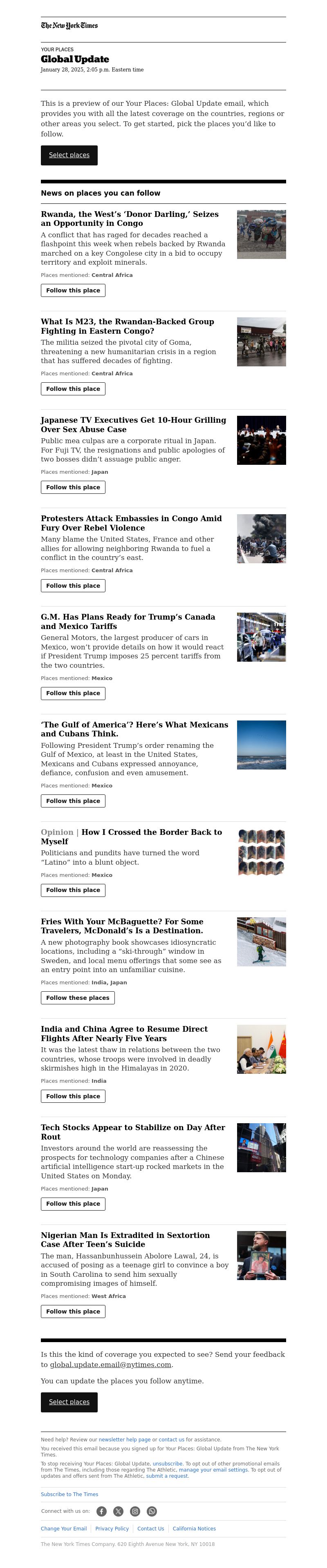Follow Japan under the Fuji TV article
The width and height of the screenshot is (327, 1568).
73,487
